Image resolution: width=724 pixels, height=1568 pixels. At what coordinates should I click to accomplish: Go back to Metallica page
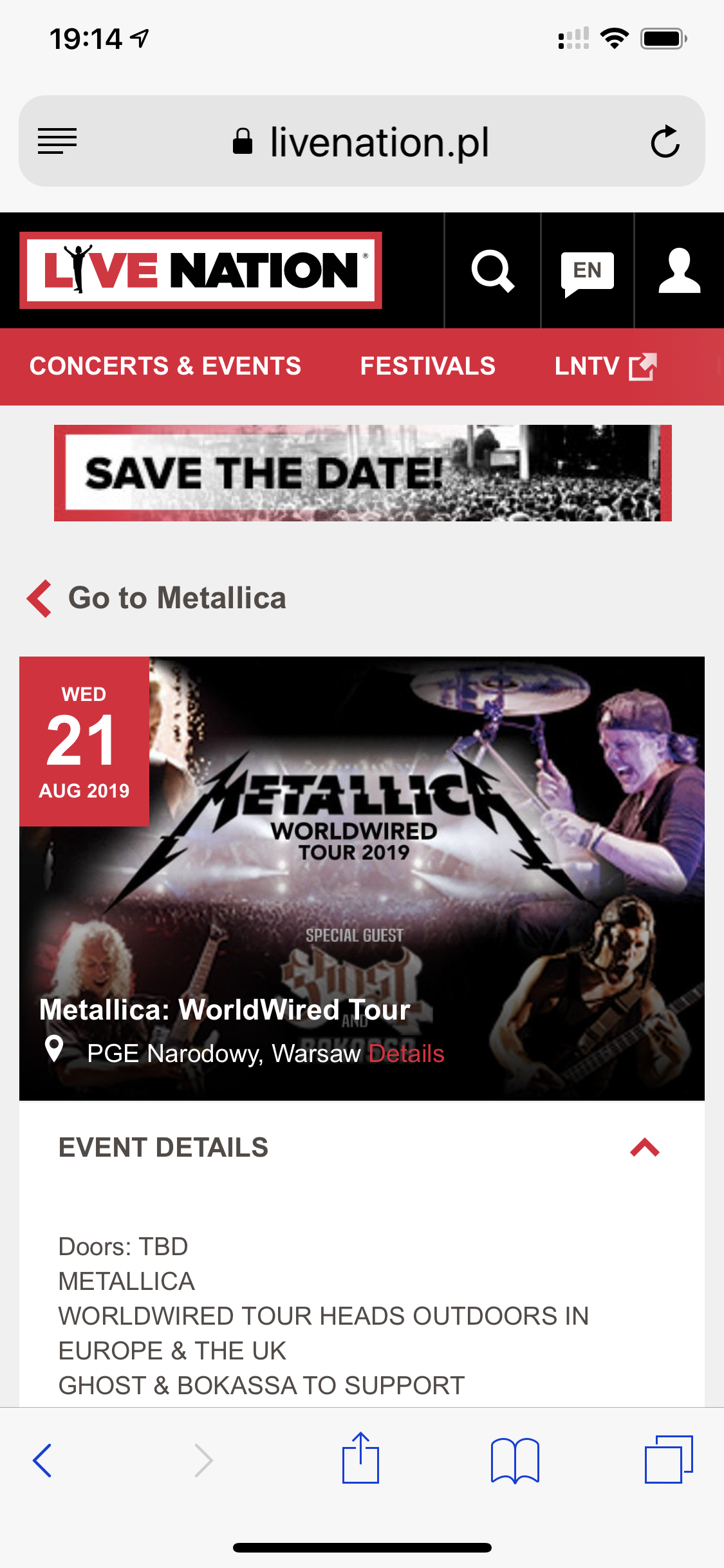click(158, 598)
